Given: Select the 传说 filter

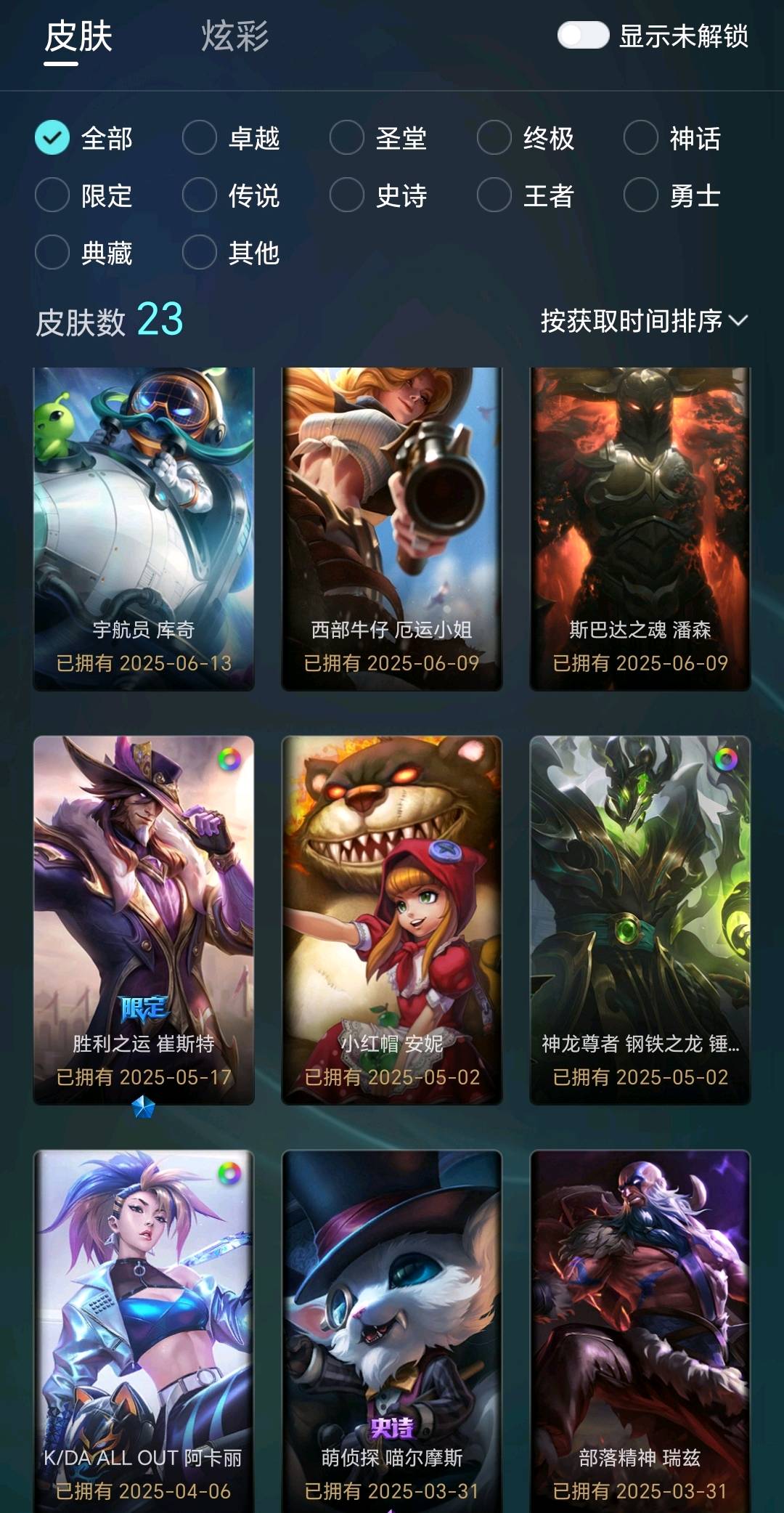Looking at the screenshot, I should tap(231, 195).
